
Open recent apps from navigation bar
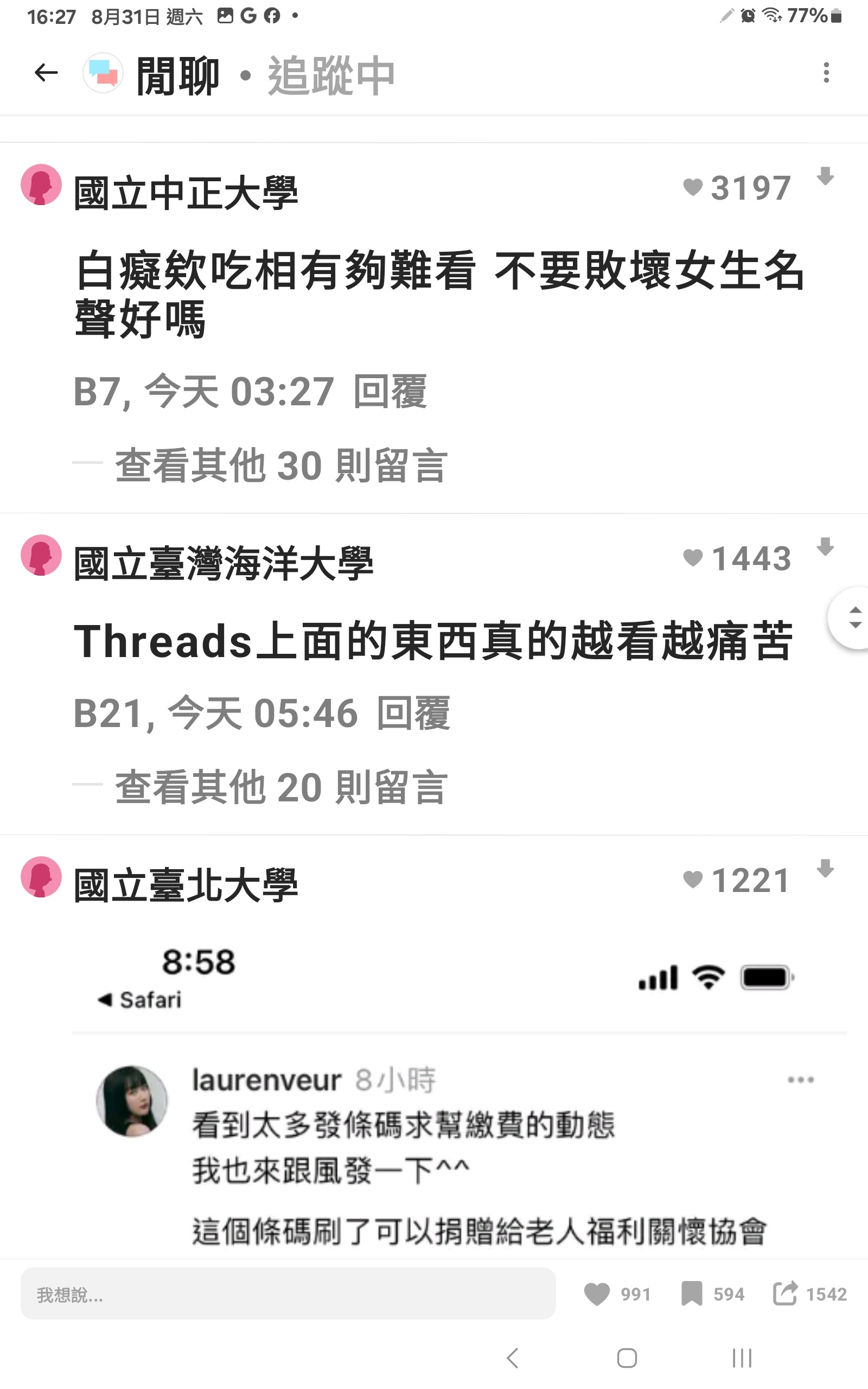pos(742,1359)
